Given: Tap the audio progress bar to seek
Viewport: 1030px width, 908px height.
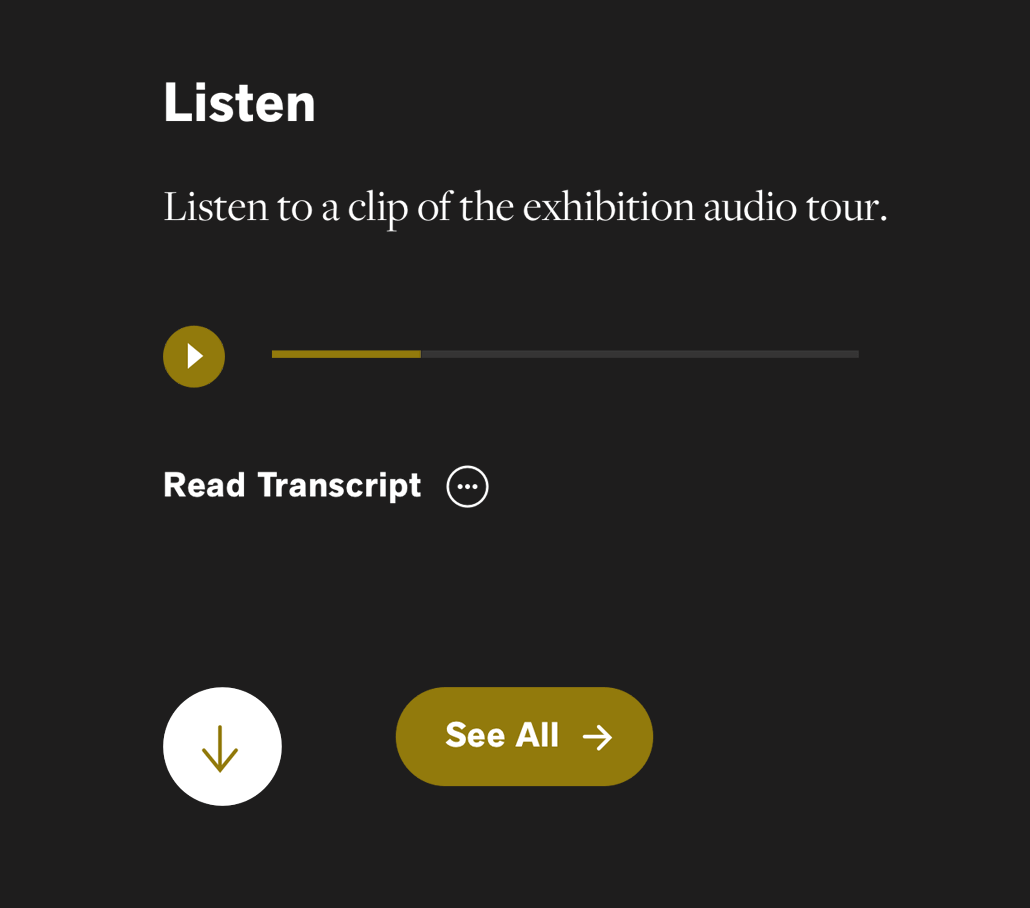Looking at the screenshot, I should 565,354.
